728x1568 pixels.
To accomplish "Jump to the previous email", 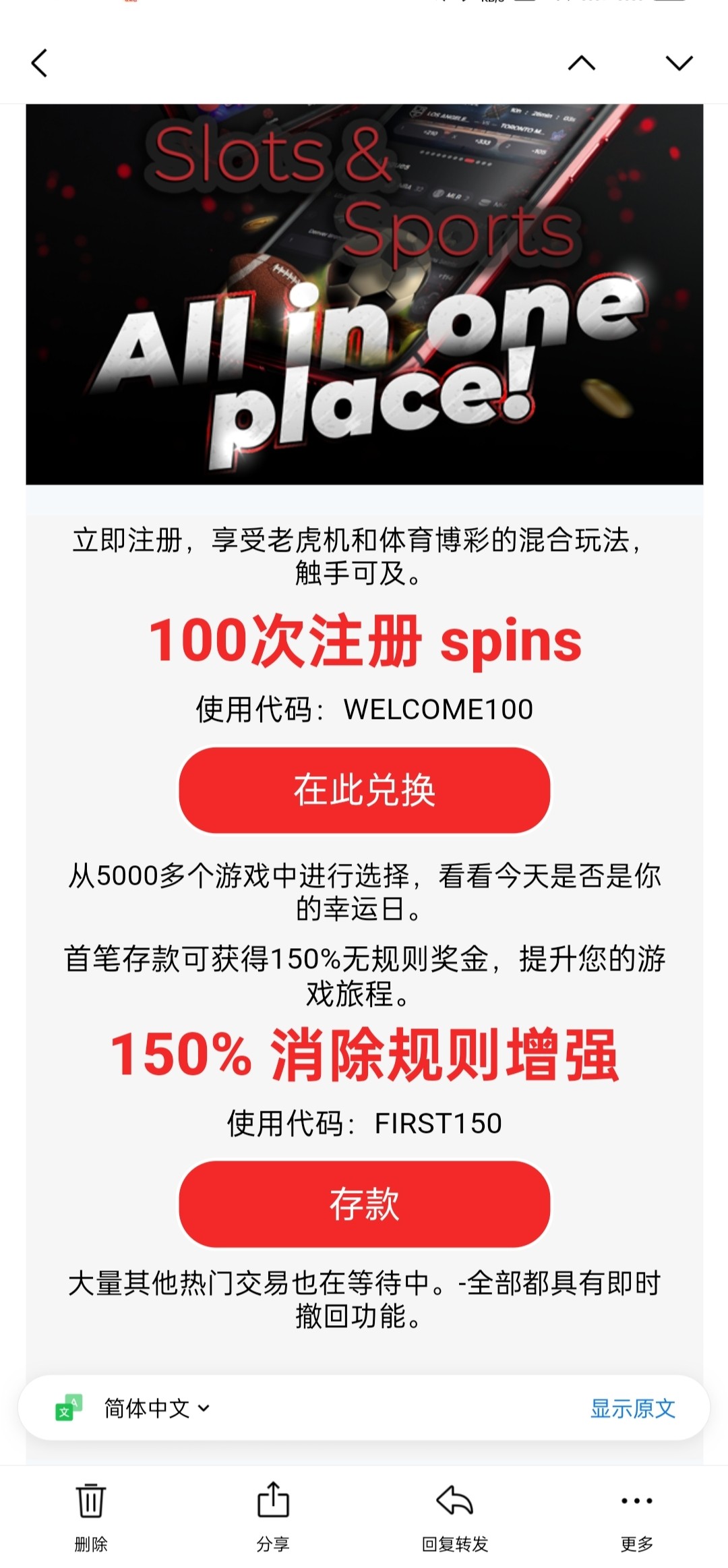I will (x=581, y=63).
